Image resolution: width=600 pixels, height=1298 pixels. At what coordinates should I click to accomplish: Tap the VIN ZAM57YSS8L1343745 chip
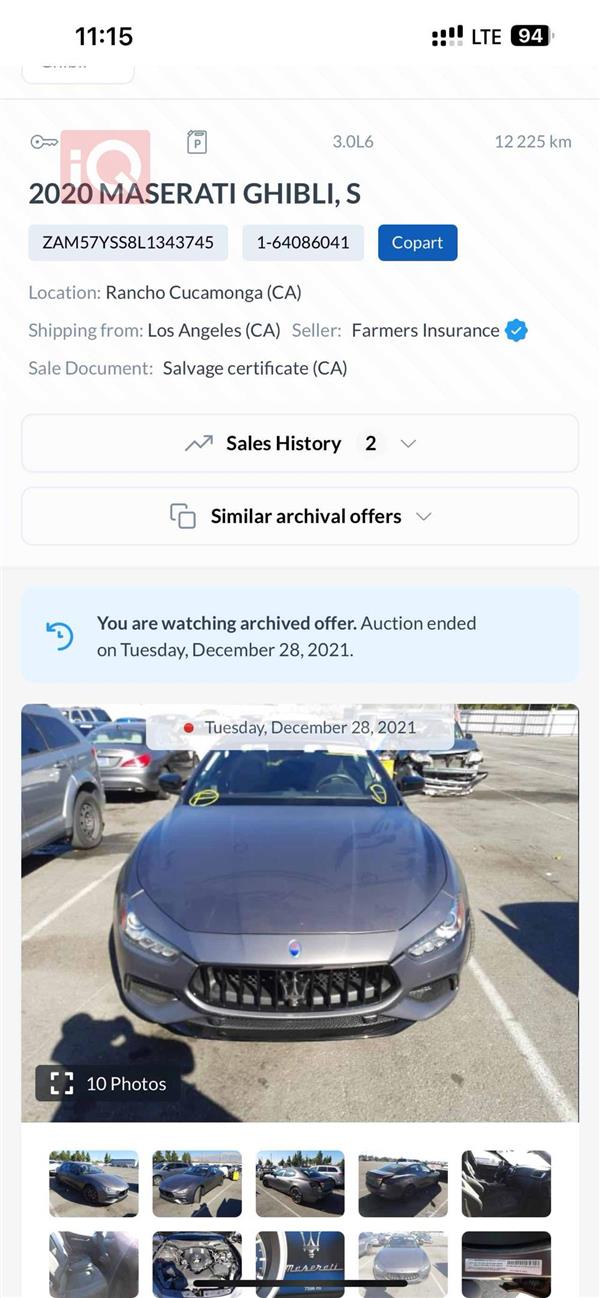(x=128, y=243)
